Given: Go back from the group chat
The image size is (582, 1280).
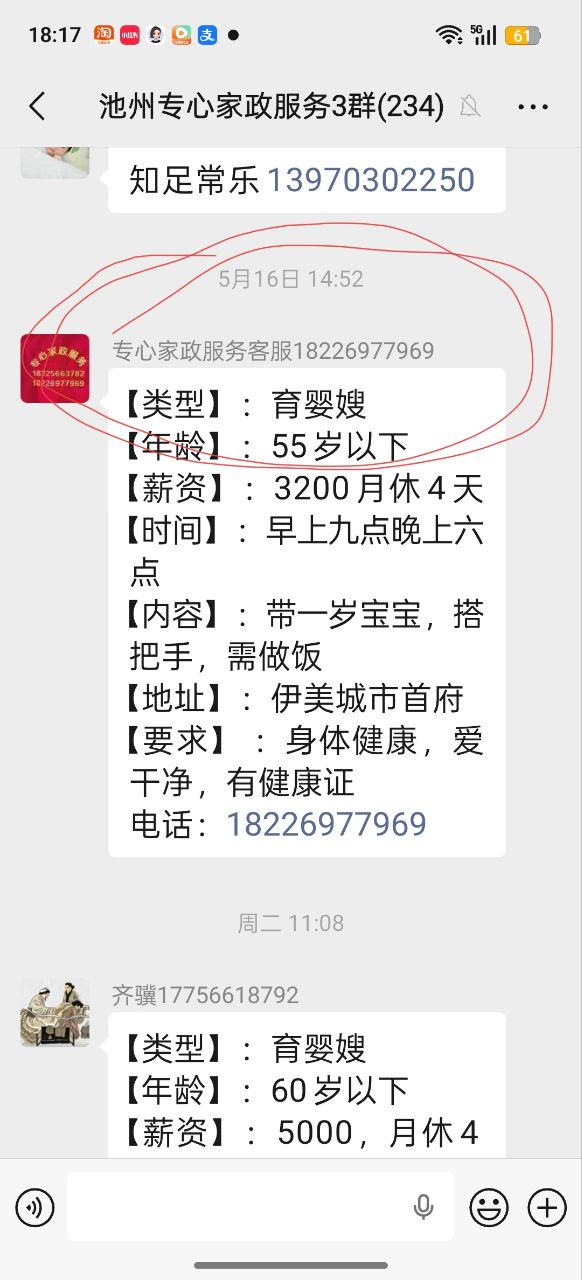Looking at the screenshot, I should [x=37, y=106].
